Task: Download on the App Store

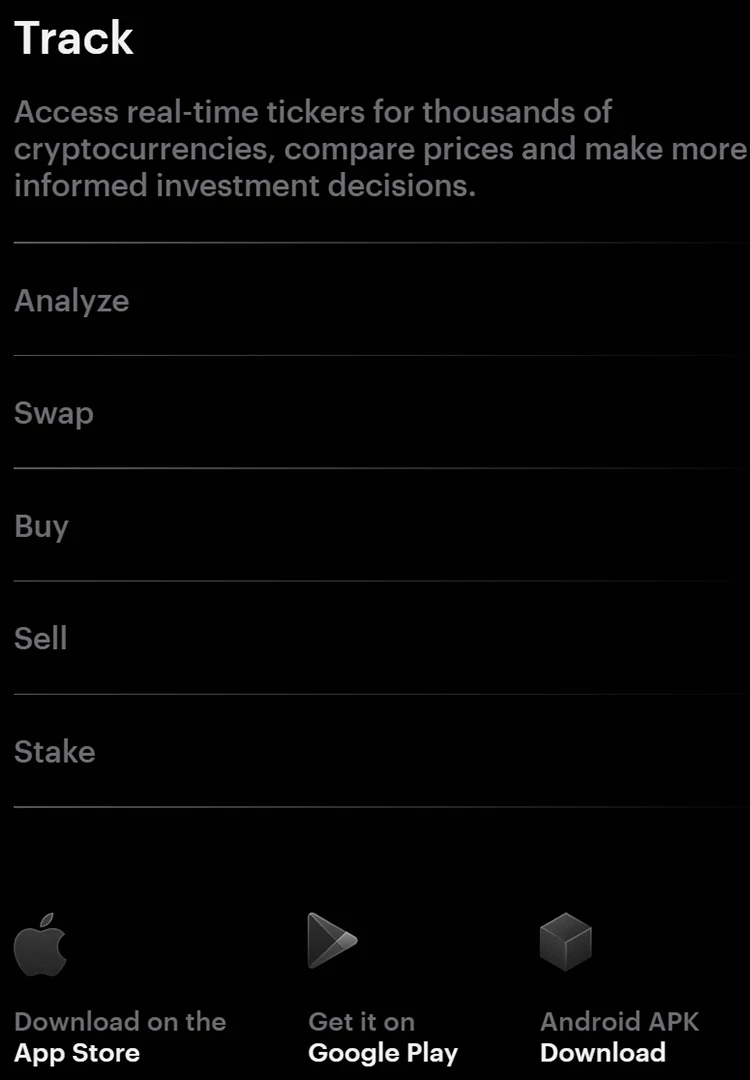Action: tap(120, 989)
